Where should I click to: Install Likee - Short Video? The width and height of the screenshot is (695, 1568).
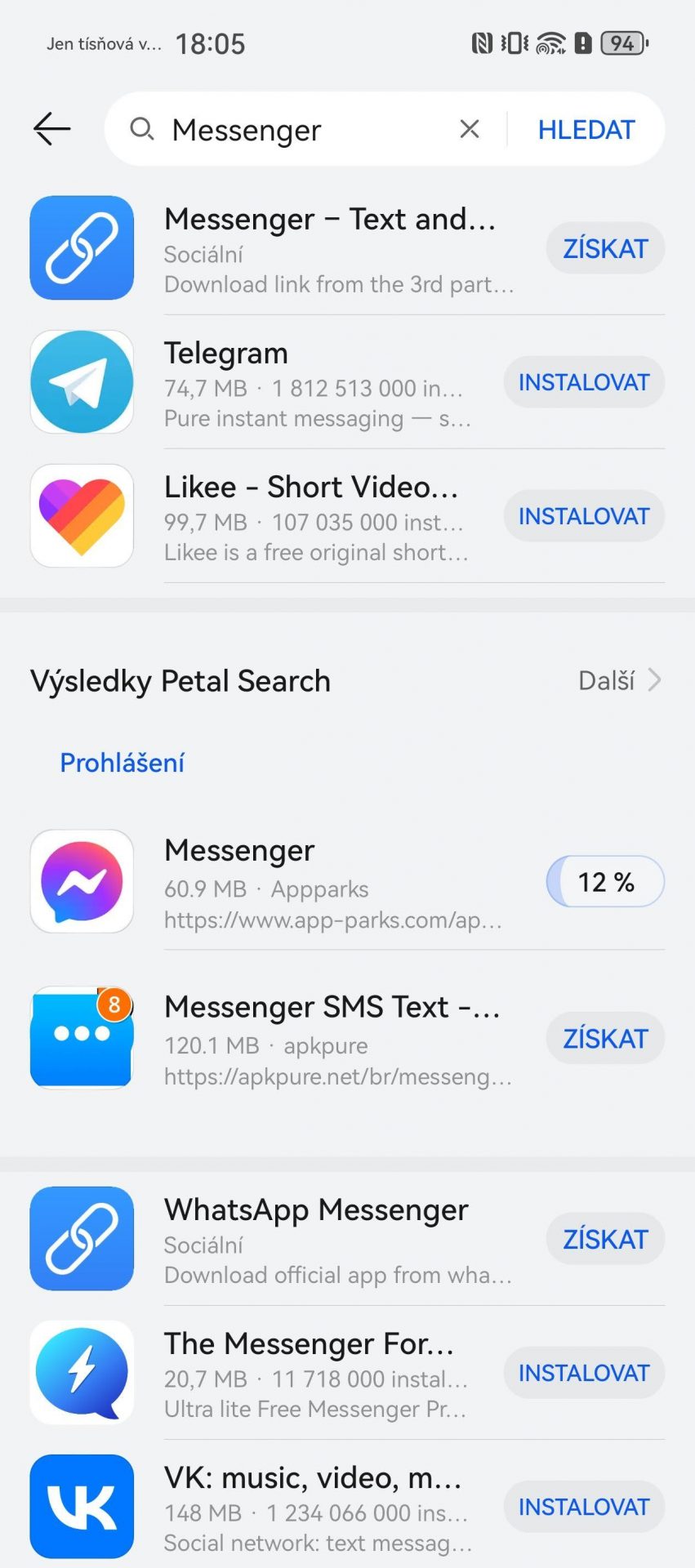584,516
